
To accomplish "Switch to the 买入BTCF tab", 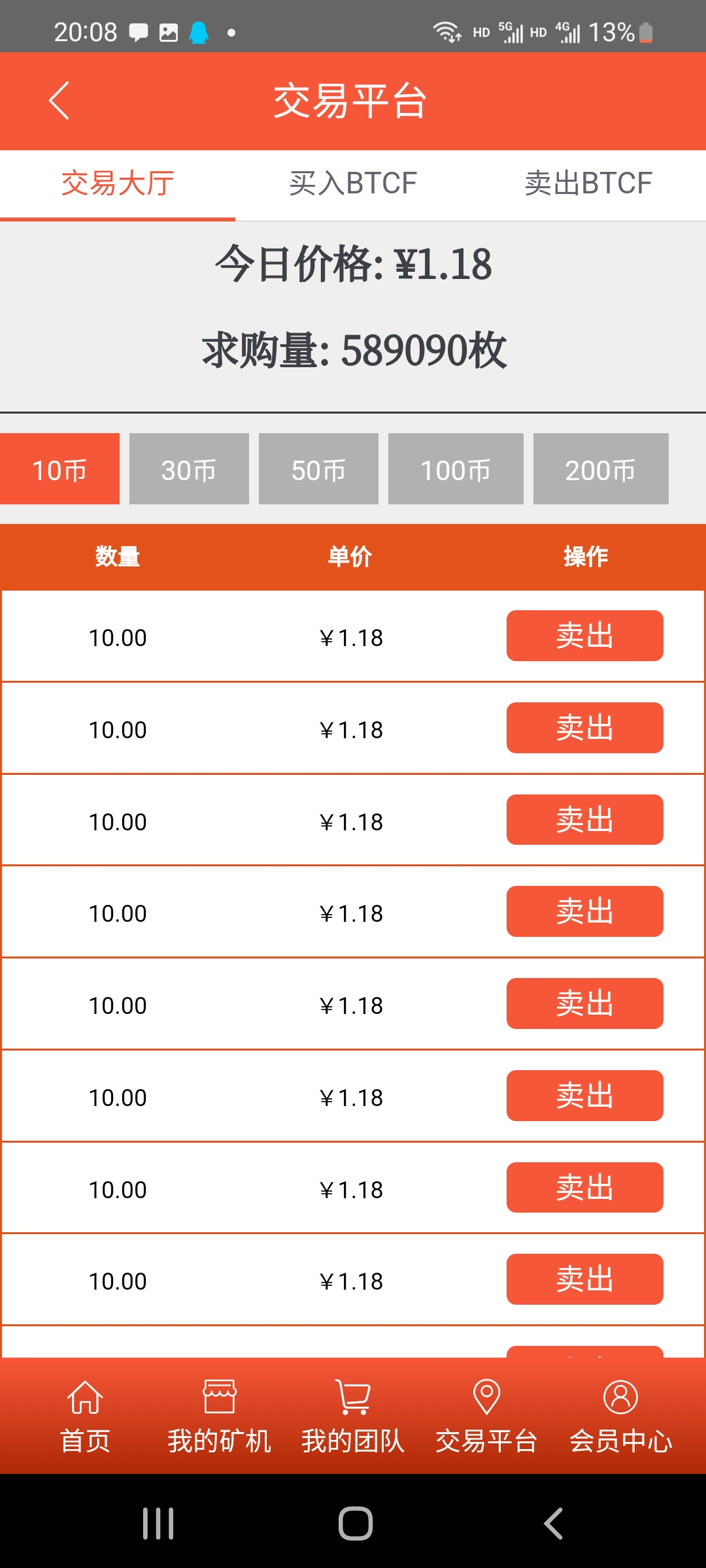I will [x=353, y=184].
